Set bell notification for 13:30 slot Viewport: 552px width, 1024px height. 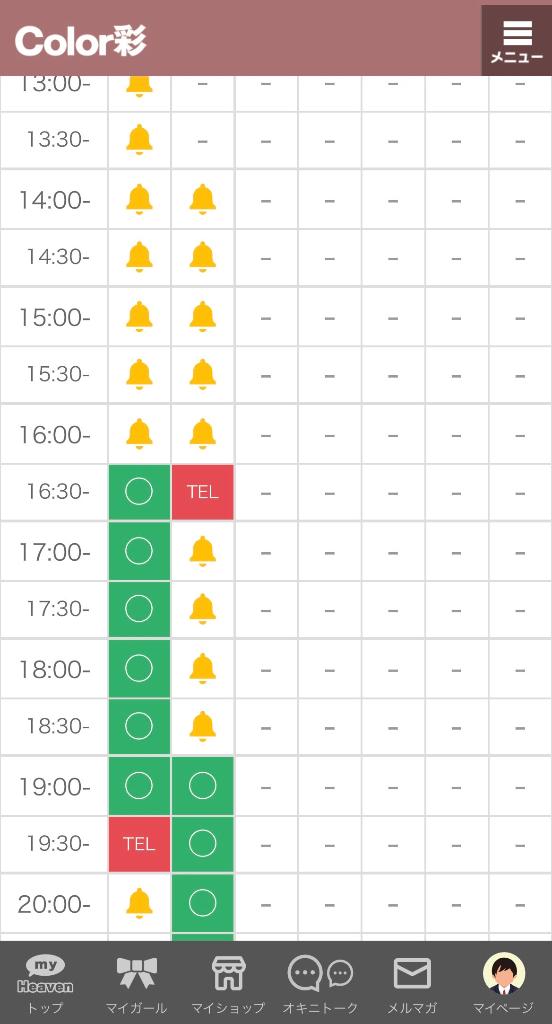(x=139, y=140)
